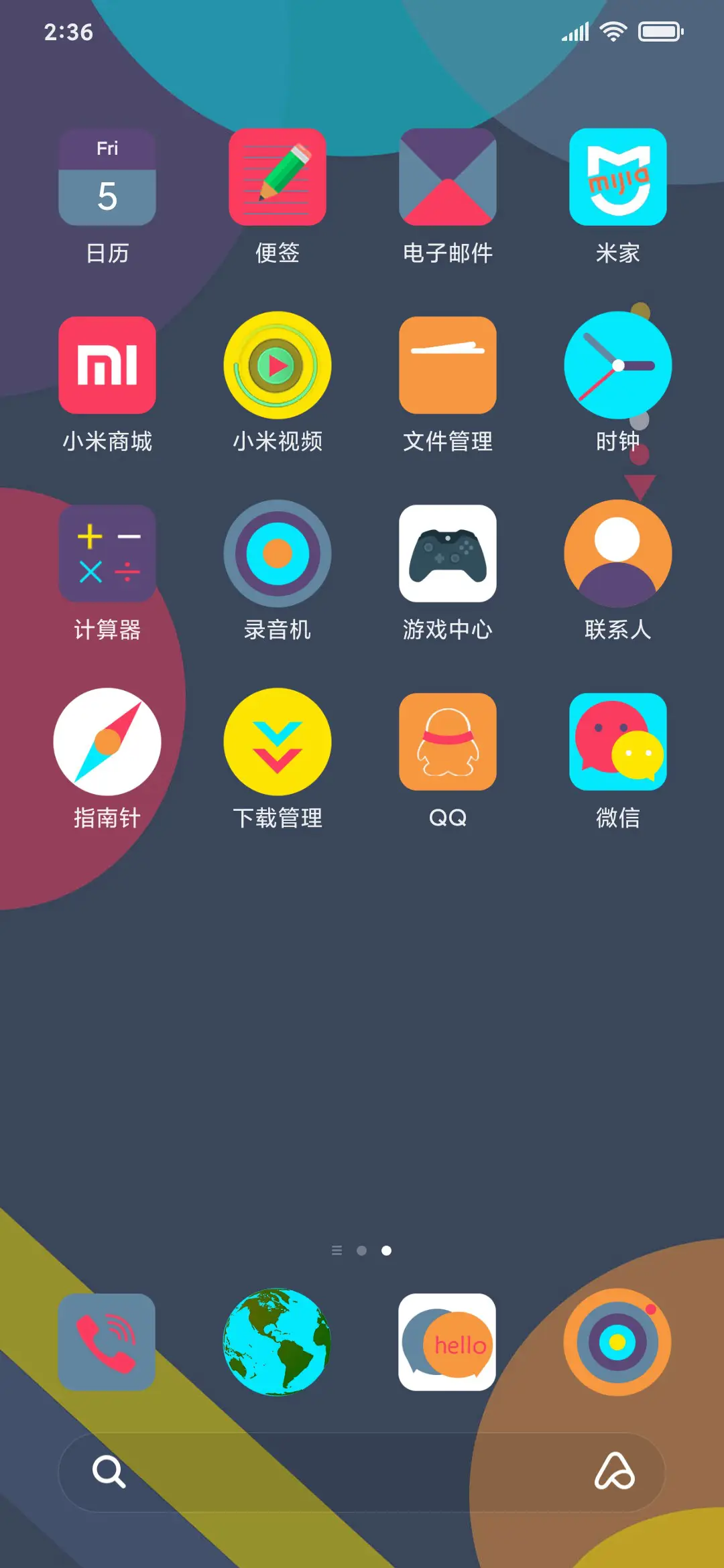
Task: Enter the 游戏中心 game center
Action: (x=447, y=553)
